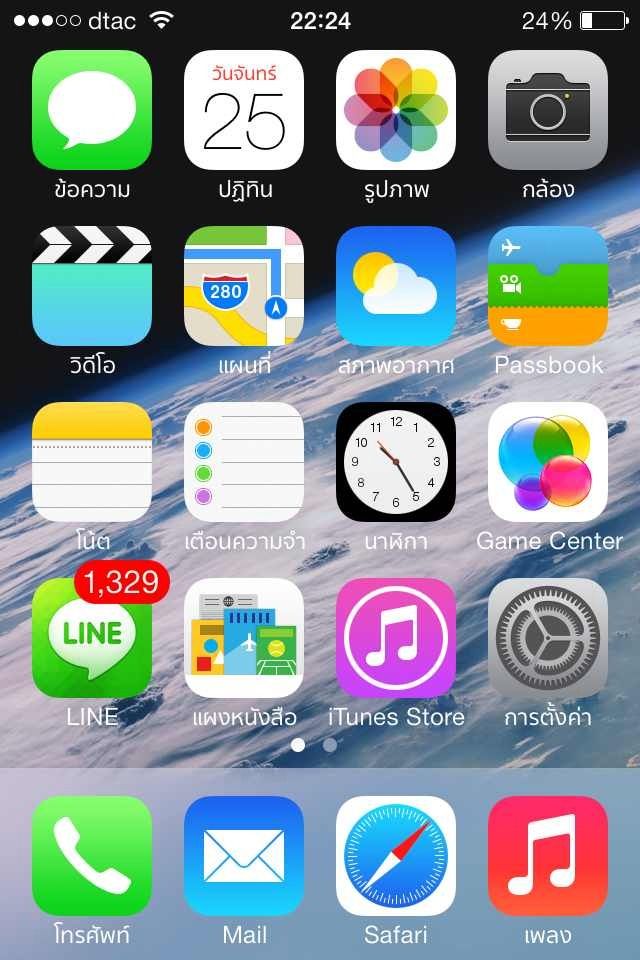
Task: Open the Settings app (การตั้งค่า)
Action: coord(548,638)
